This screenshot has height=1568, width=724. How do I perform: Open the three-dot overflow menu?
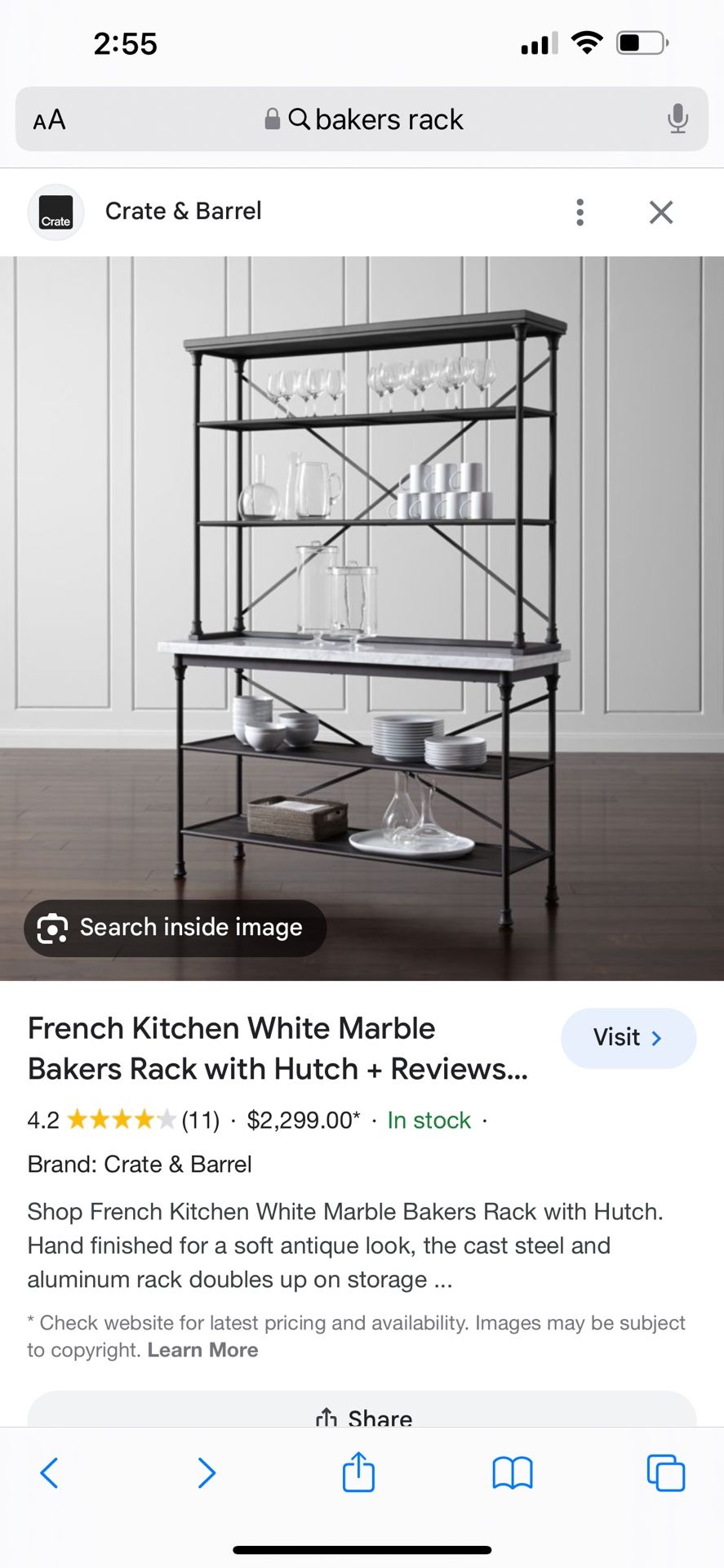(x=580, y=212)
